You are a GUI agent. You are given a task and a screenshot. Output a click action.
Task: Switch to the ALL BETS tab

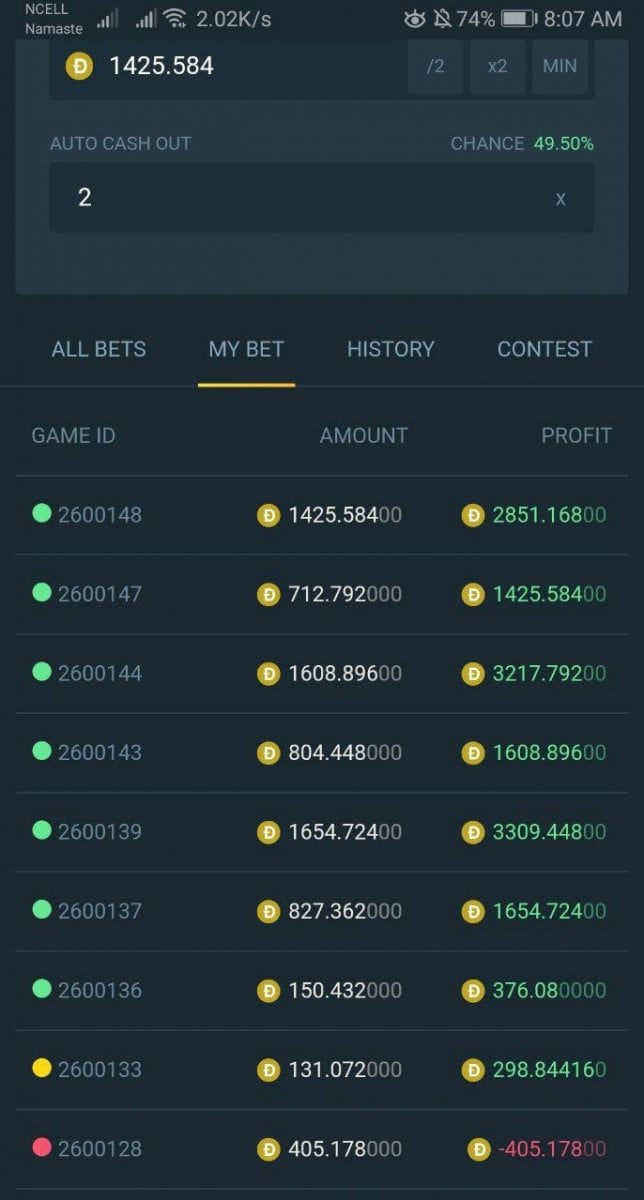click(x=98, y=349)
